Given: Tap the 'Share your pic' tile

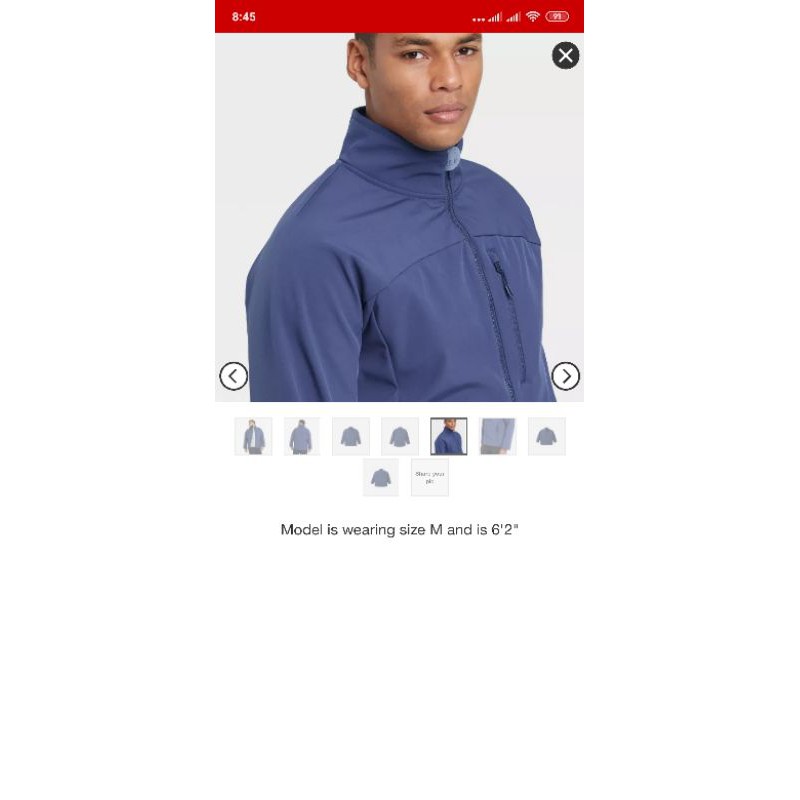Looking at the screenshot, I should click(x=430, y=477).
